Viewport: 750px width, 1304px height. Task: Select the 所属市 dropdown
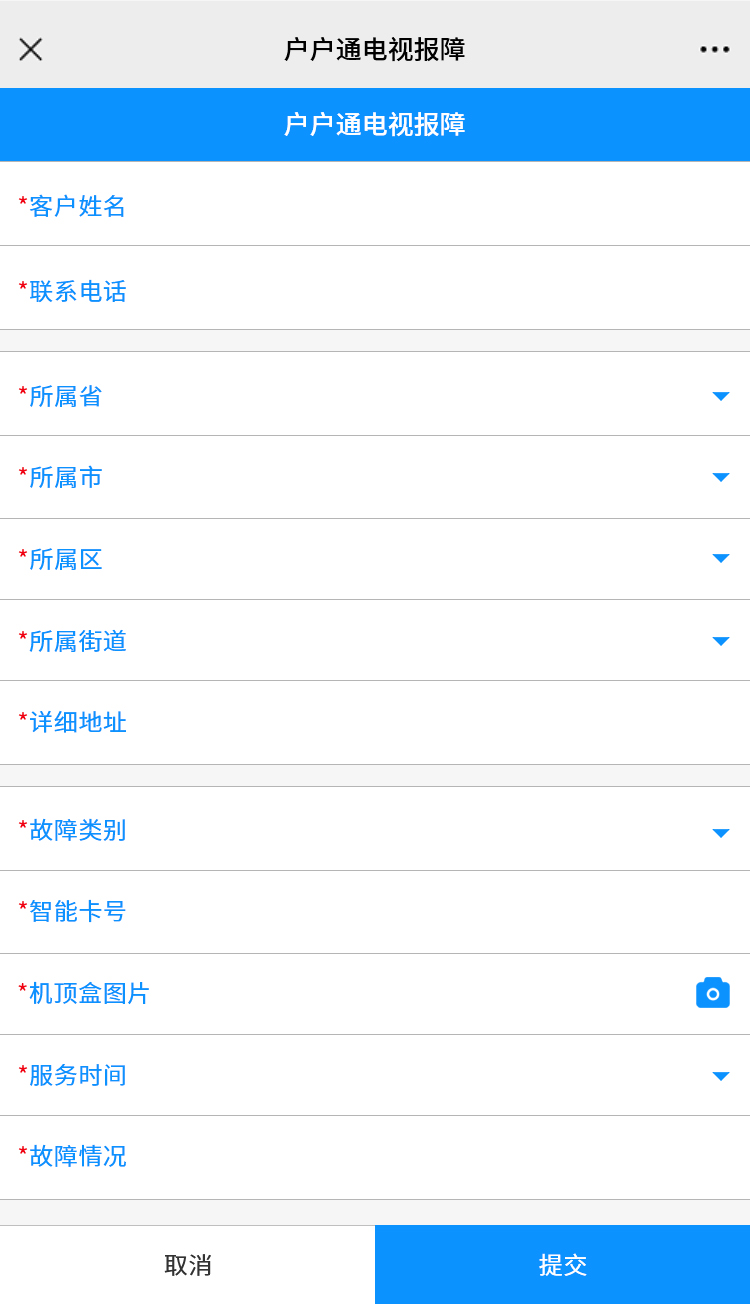coord(720,477)
